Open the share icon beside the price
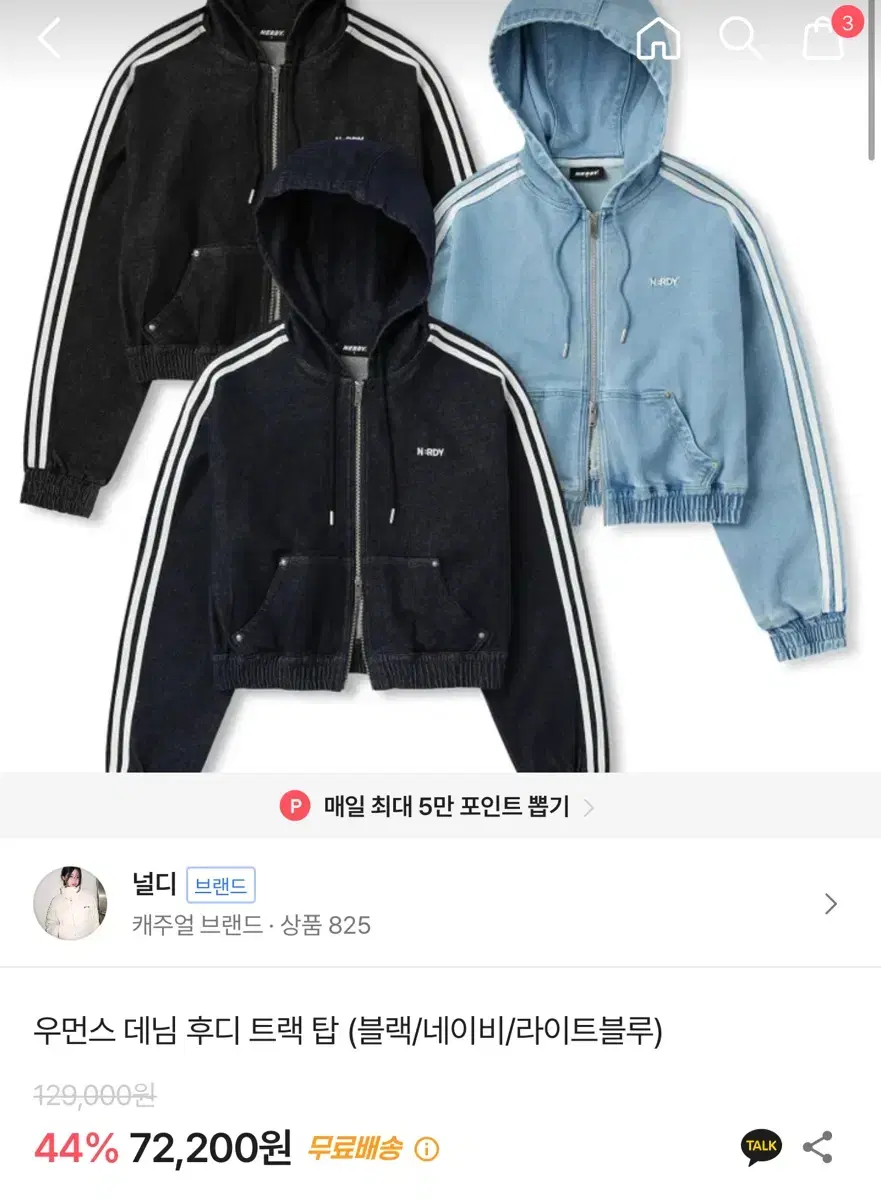The image size is (881, 1200). coord(818,1147)
